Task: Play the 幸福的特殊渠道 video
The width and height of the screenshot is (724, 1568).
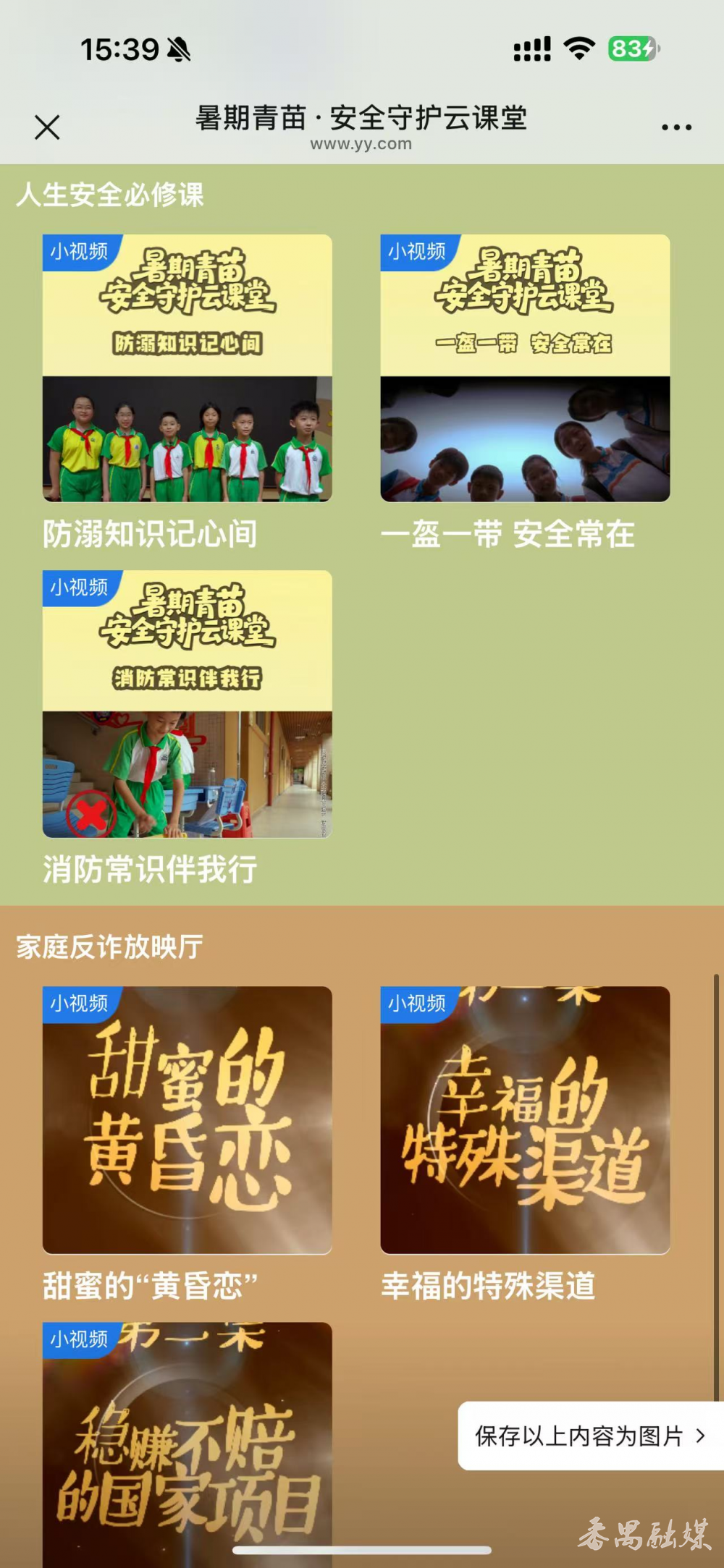Action: tap(525, 1119)
